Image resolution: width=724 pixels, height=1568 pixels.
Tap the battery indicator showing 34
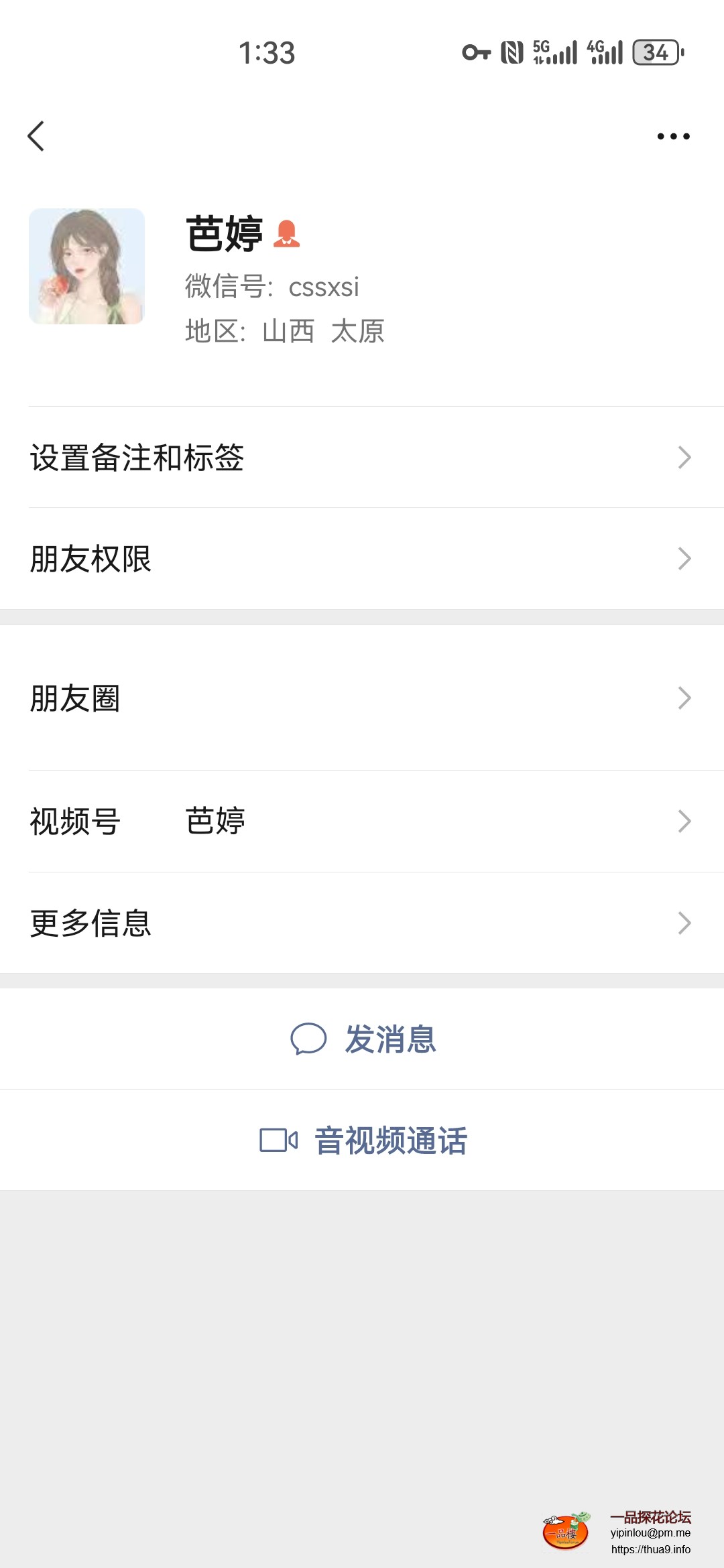click(x=654, y=54)
